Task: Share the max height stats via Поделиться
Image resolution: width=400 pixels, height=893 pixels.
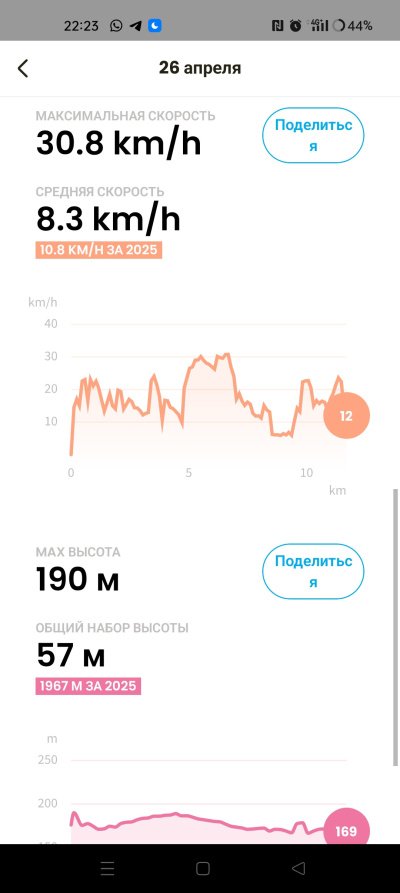Action: pos(313,571)
